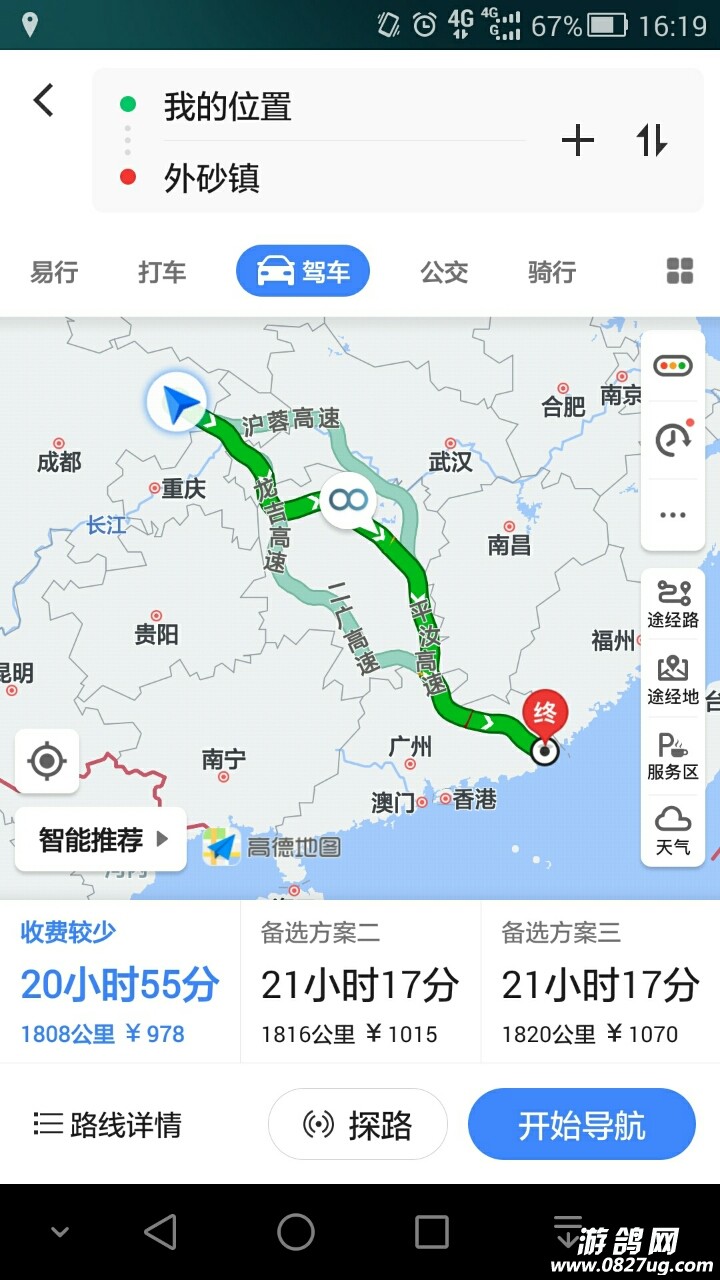Edit the destination 外砂镇
This screenshot has height=1280, width=720.
(x=300, y=178)
